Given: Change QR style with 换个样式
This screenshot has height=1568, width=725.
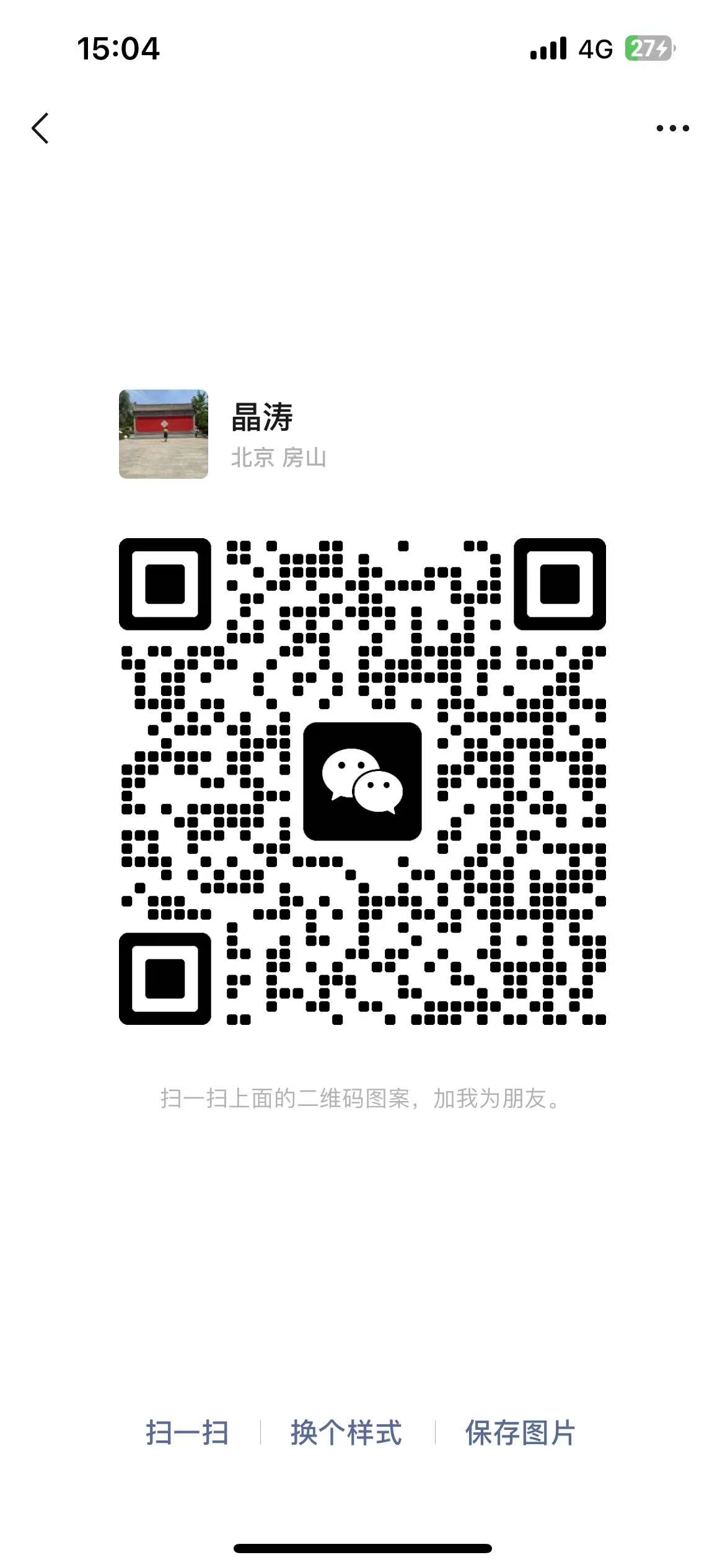Looking at the screenshot, I should (x=346, y=1433).
